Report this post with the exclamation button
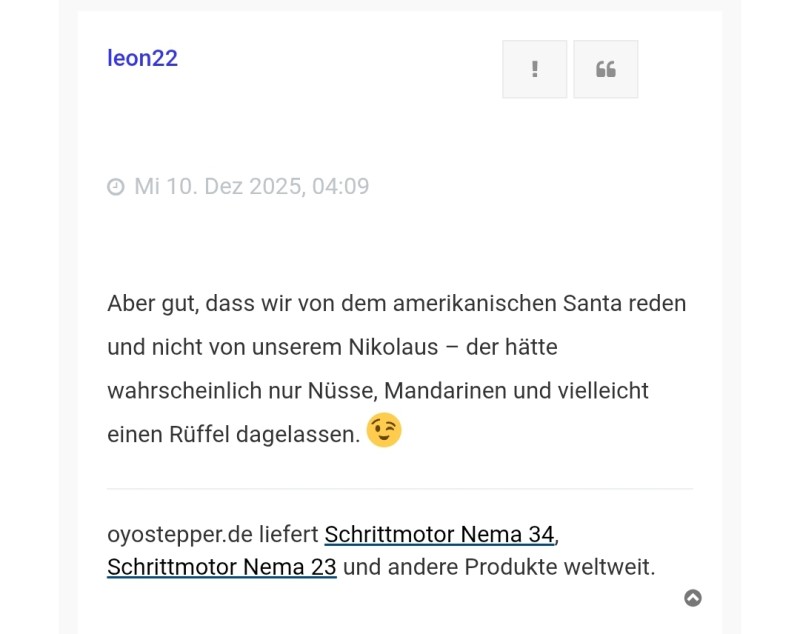The width and height of the screenshot is (800, 634). click(534, 69)
